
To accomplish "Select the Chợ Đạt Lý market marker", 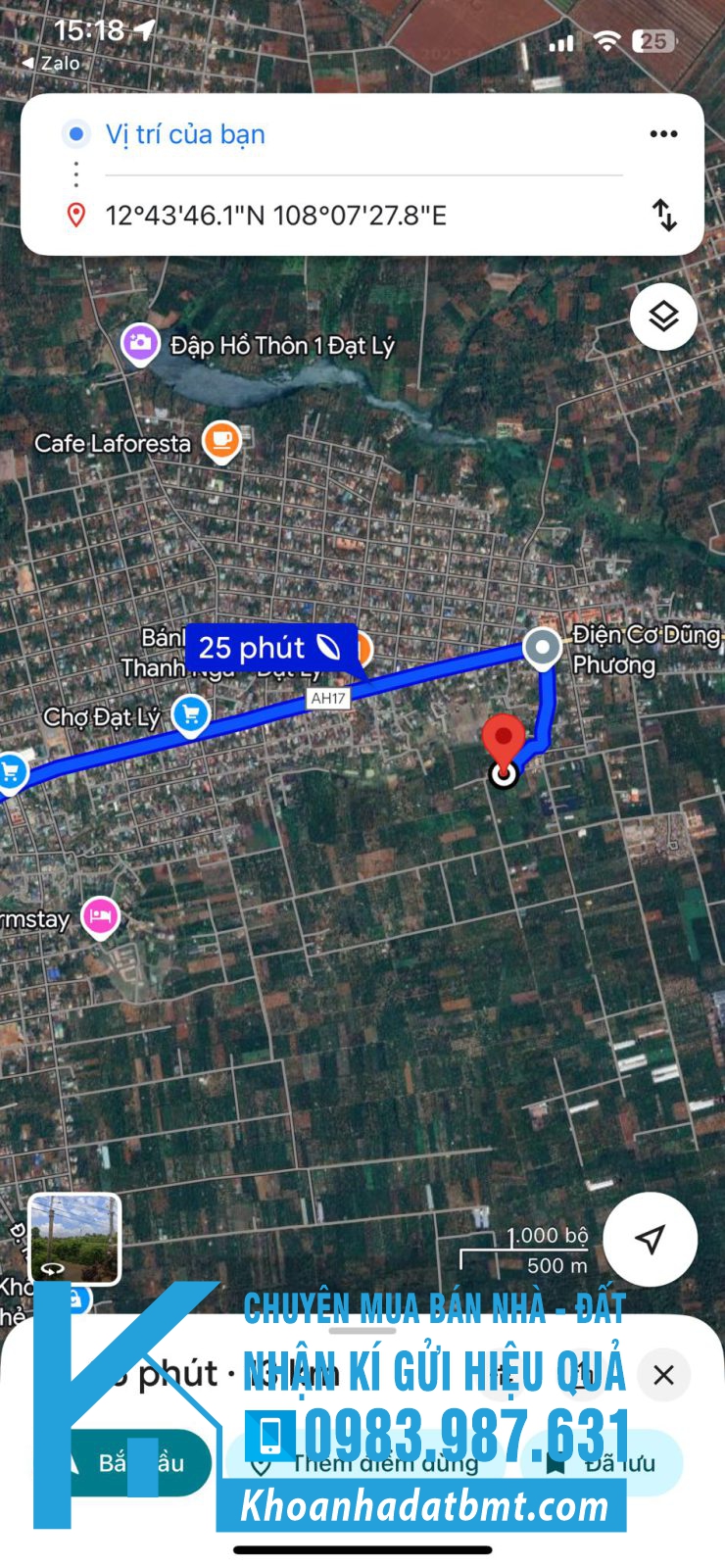I will click(x=190, y=714).
